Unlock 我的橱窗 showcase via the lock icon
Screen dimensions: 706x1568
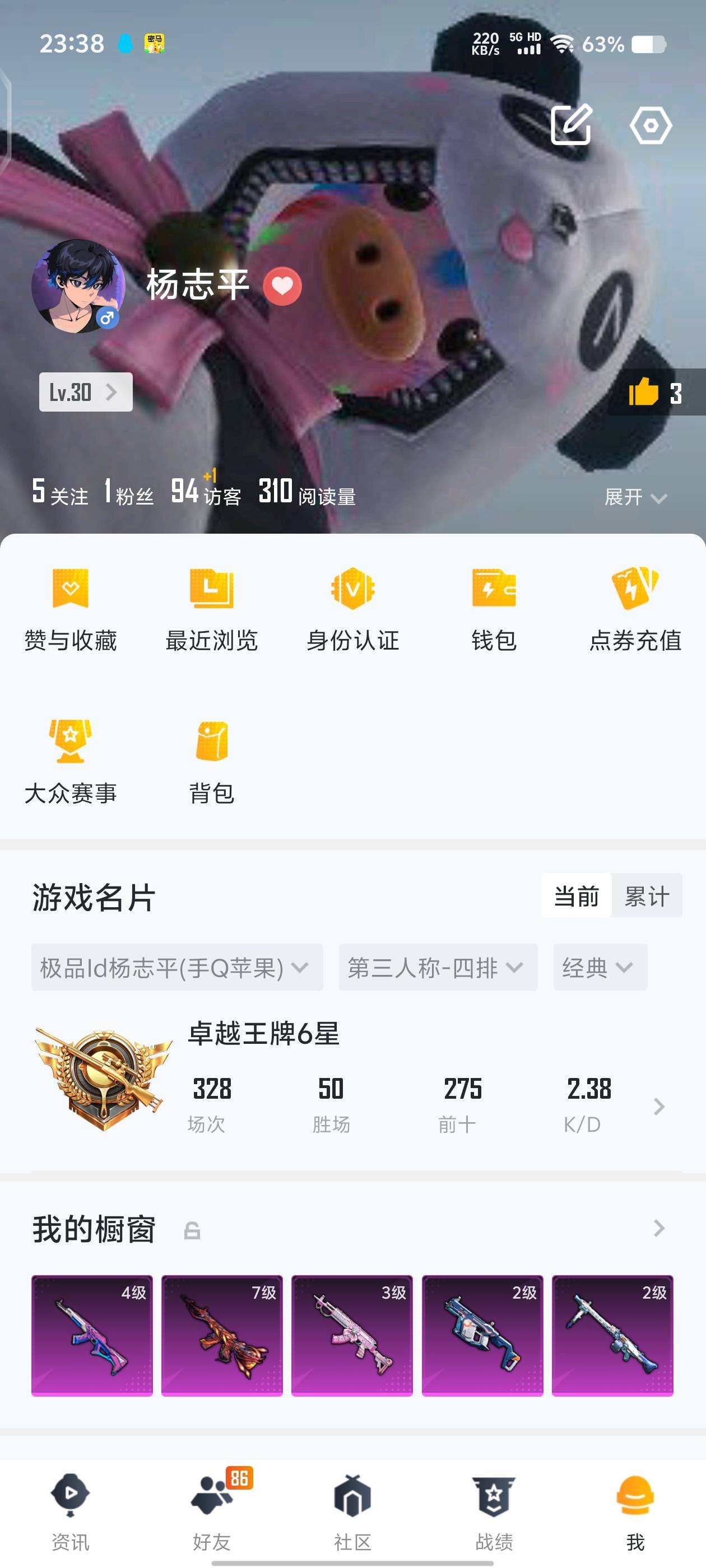[x=191, y=1230]
